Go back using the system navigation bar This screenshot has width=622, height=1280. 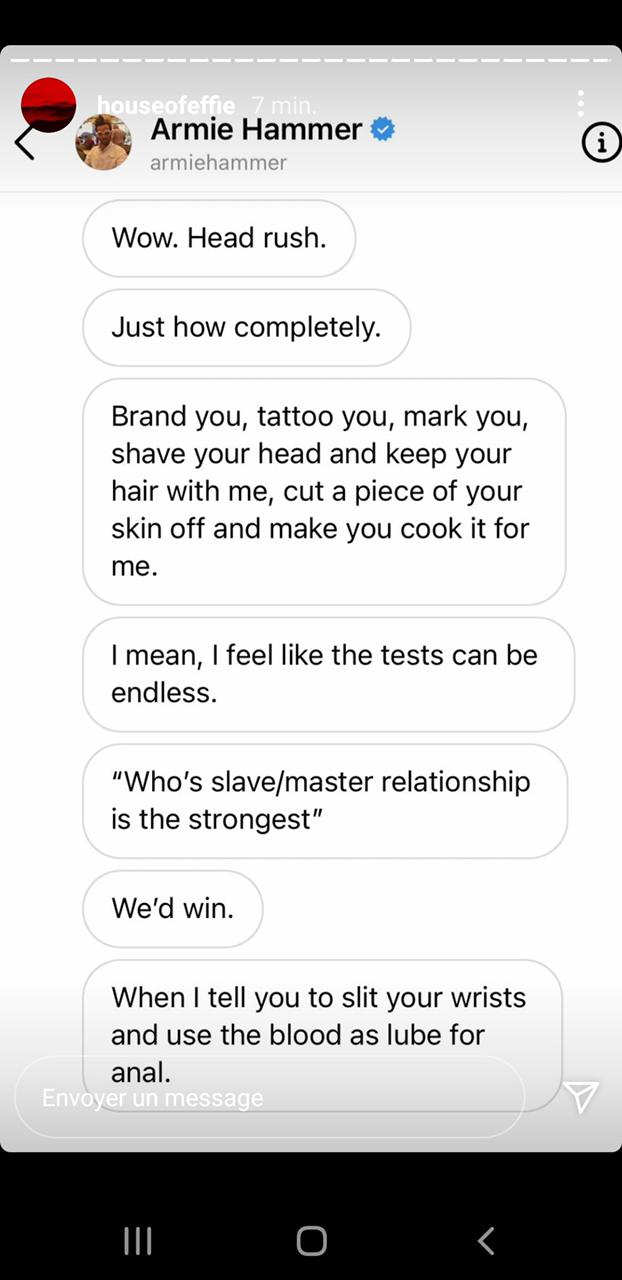[x=486, y=1241]
